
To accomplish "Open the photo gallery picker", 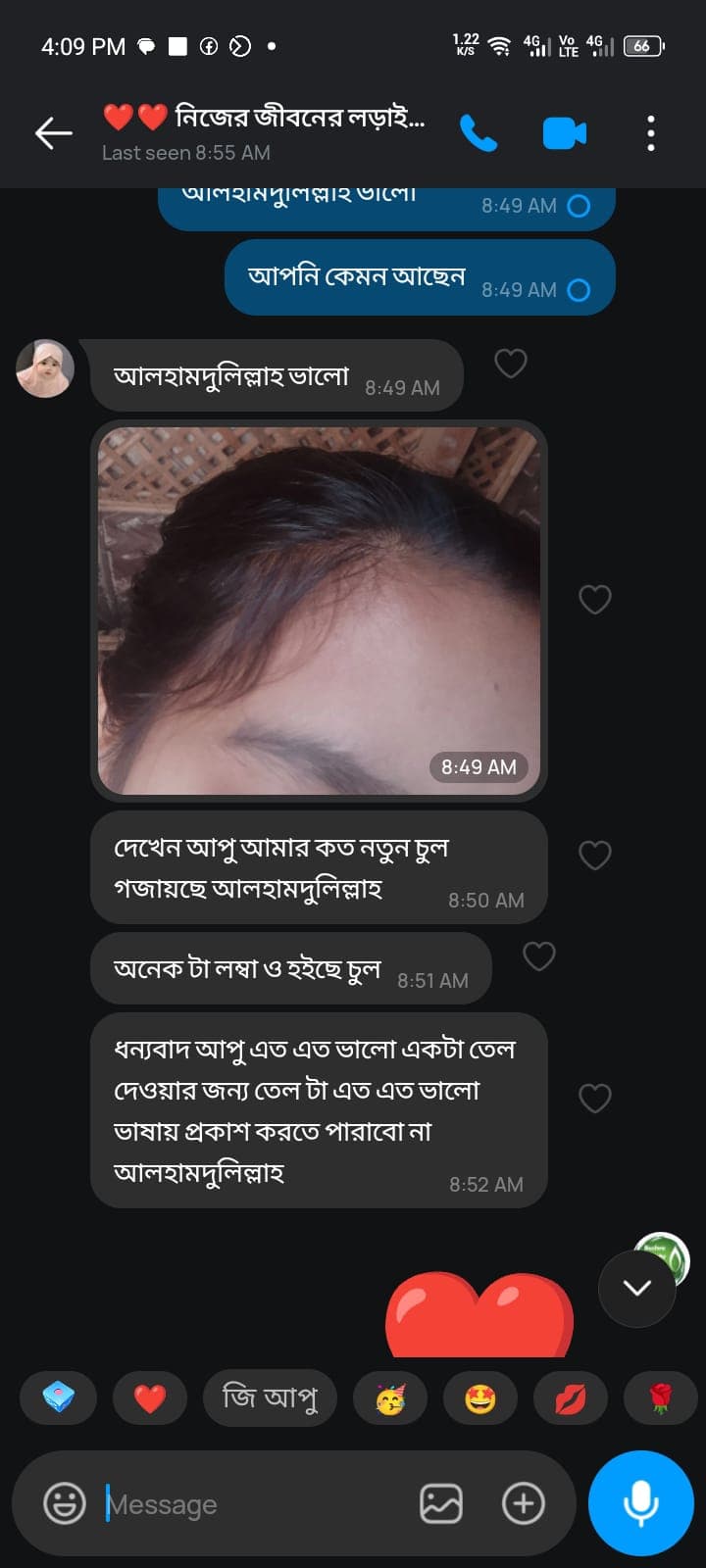I will click(440, 1503).
